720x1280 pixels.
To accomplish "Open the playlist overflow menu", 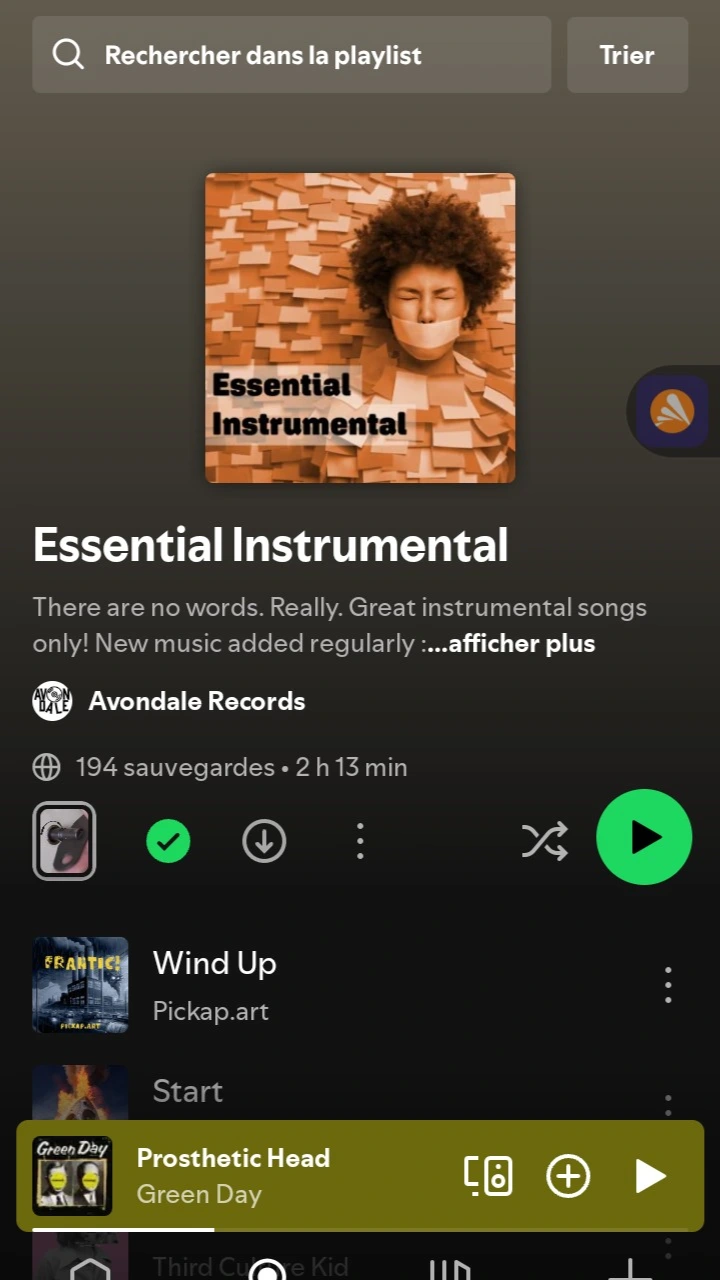I will [x=360, y=841].
